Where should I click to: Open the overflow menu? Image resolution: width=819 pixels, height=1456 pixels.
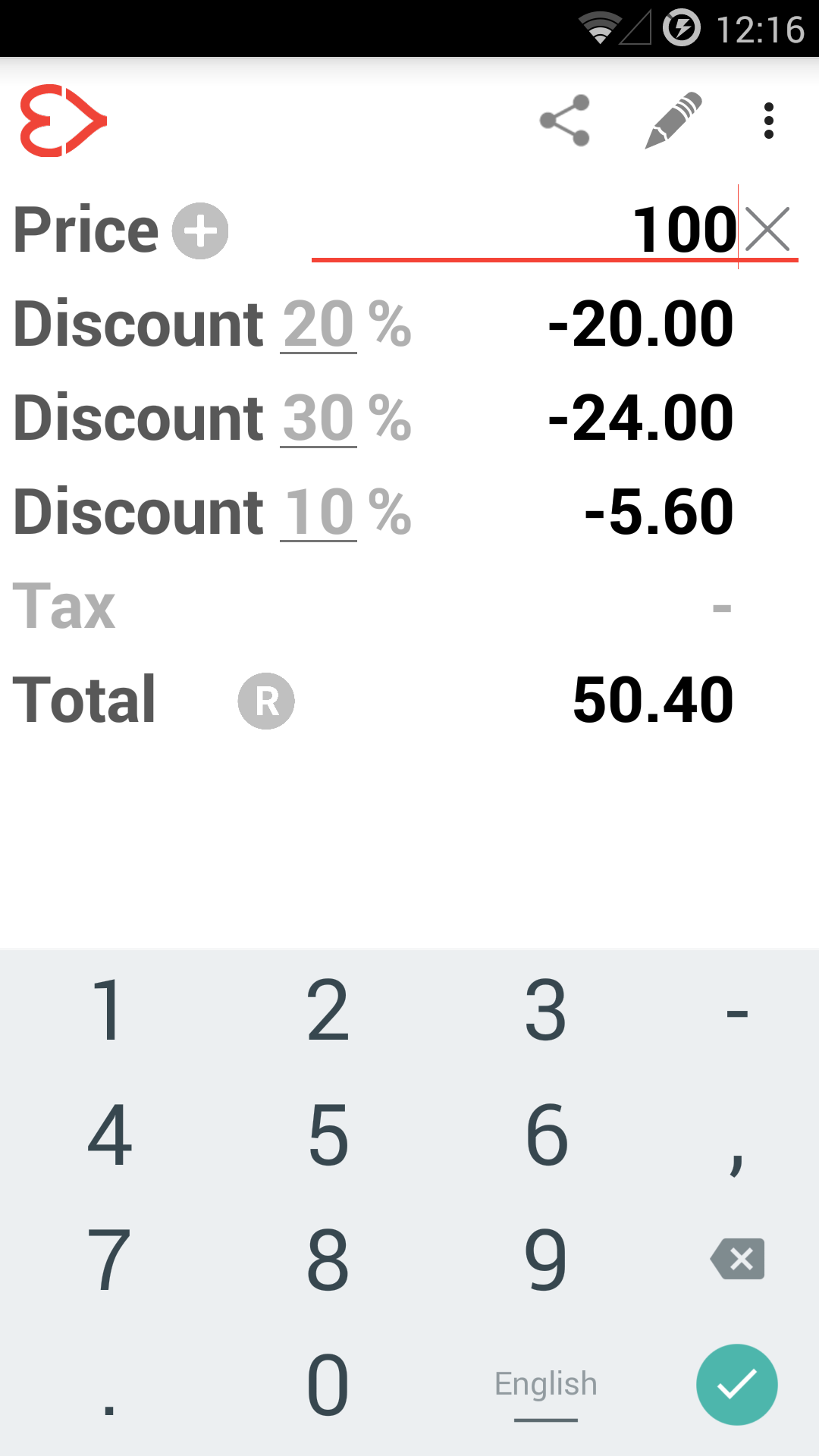pos(768,121)
